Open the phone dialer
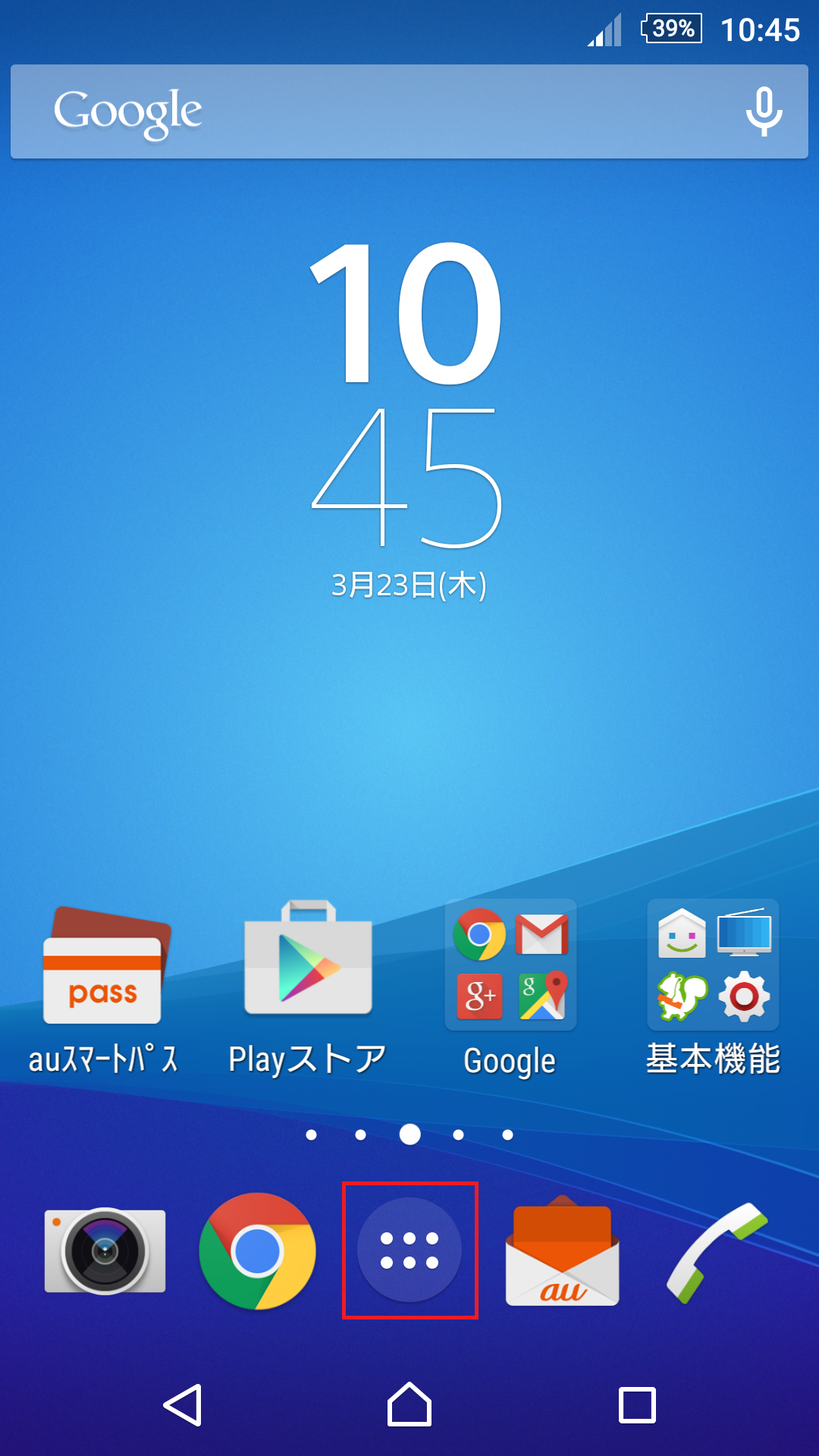 coord(716,1251)
